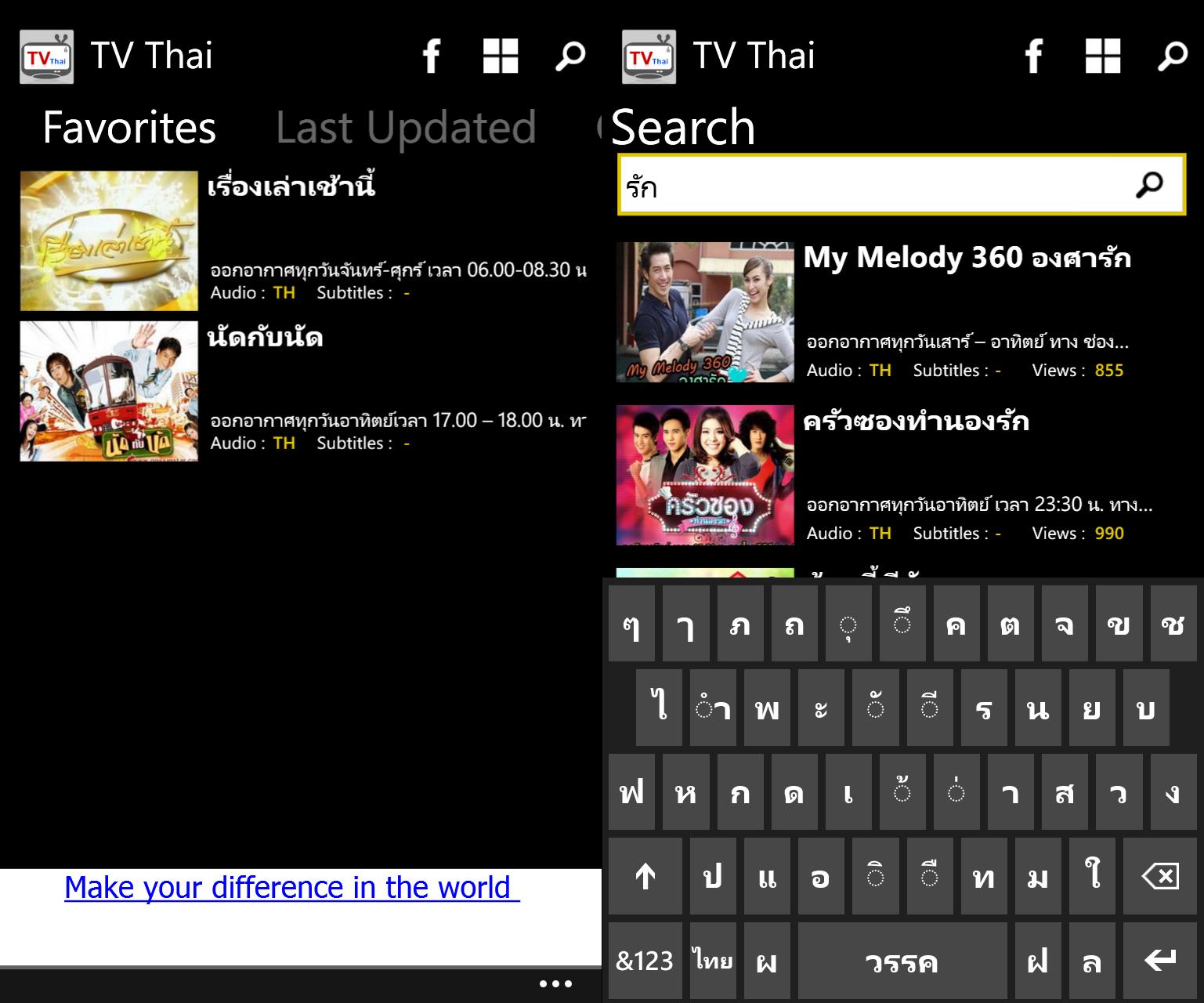This screenshot has height=1003, width=1204.
Task: Tap the ไทย language key
Action: pos(712,960)
